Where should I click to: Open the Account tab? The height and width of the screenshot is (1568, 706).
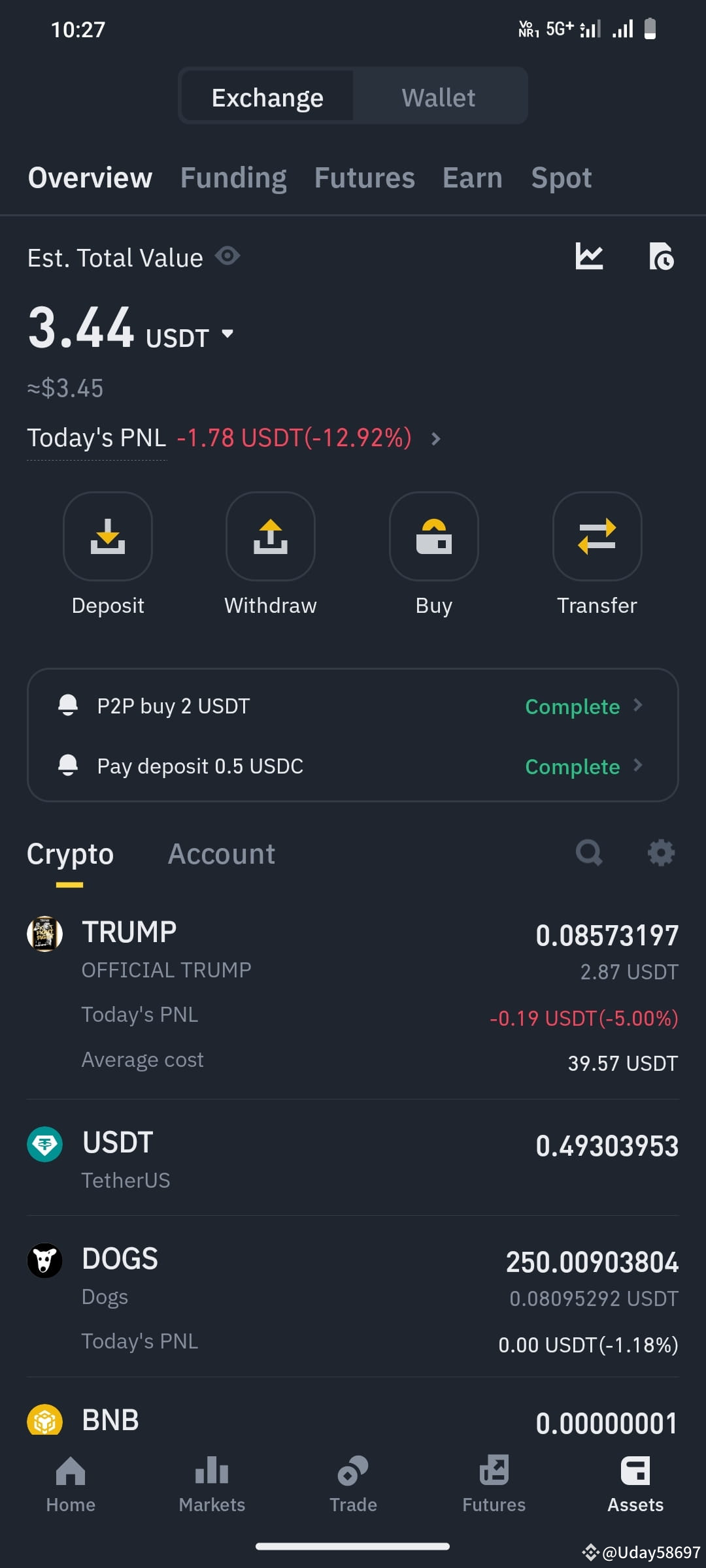pyautogui.click(x=221, y=853)
